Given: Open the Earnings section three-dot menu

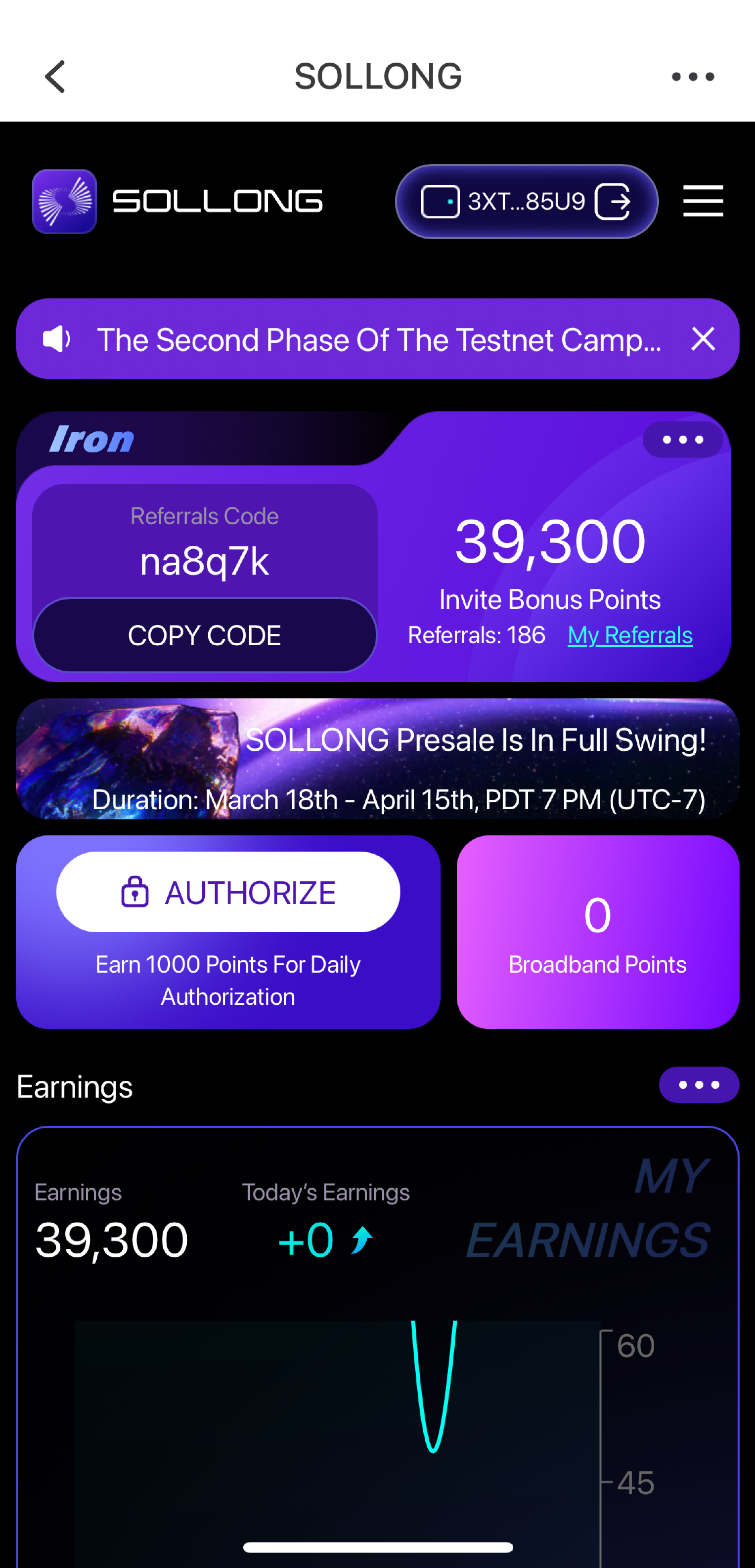Looking at the screenshot, I should click(x=698, y=1085).
